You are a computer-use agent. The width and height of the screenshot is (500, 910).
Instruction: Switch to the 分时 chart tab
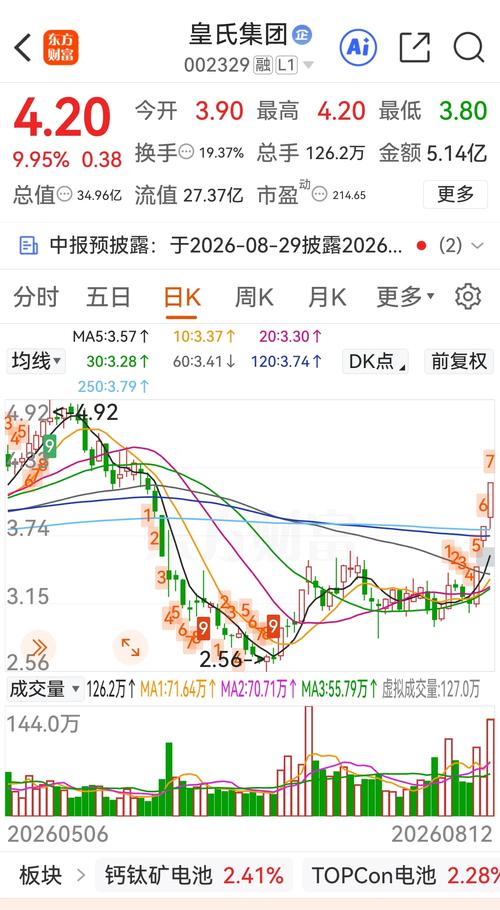click(36, 297)
